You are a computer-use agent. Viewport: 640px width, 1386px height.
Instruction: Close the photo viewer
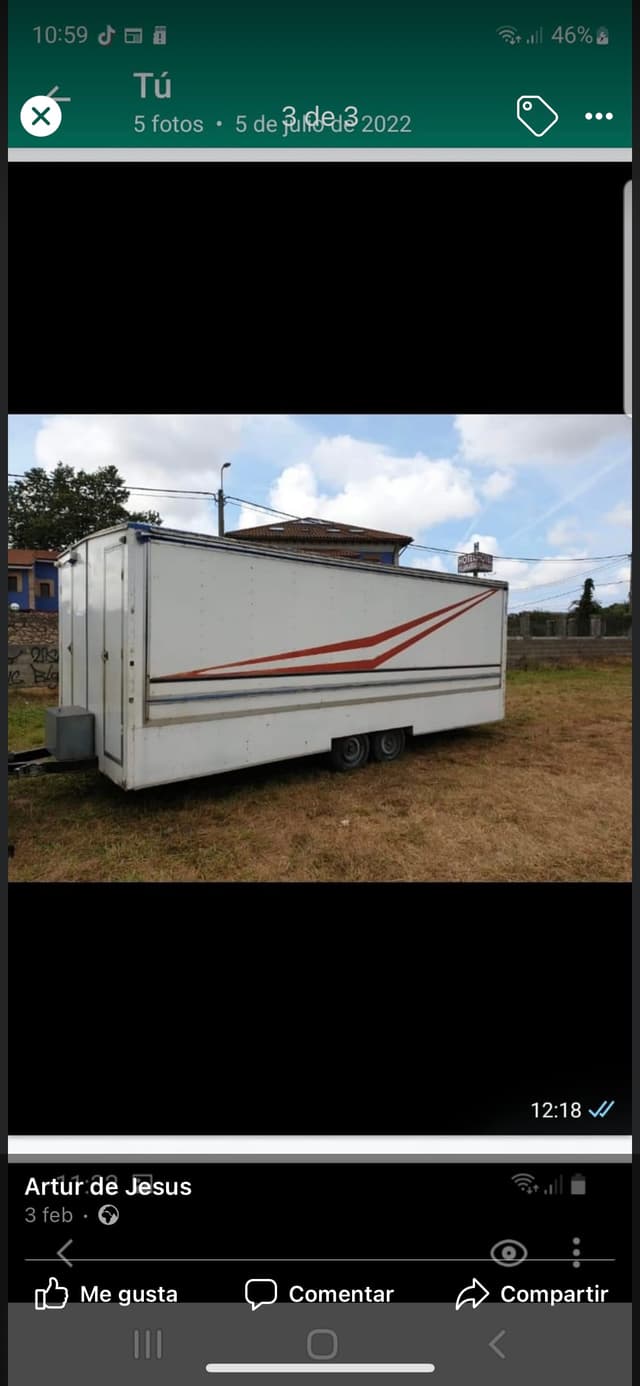point(41,116)
